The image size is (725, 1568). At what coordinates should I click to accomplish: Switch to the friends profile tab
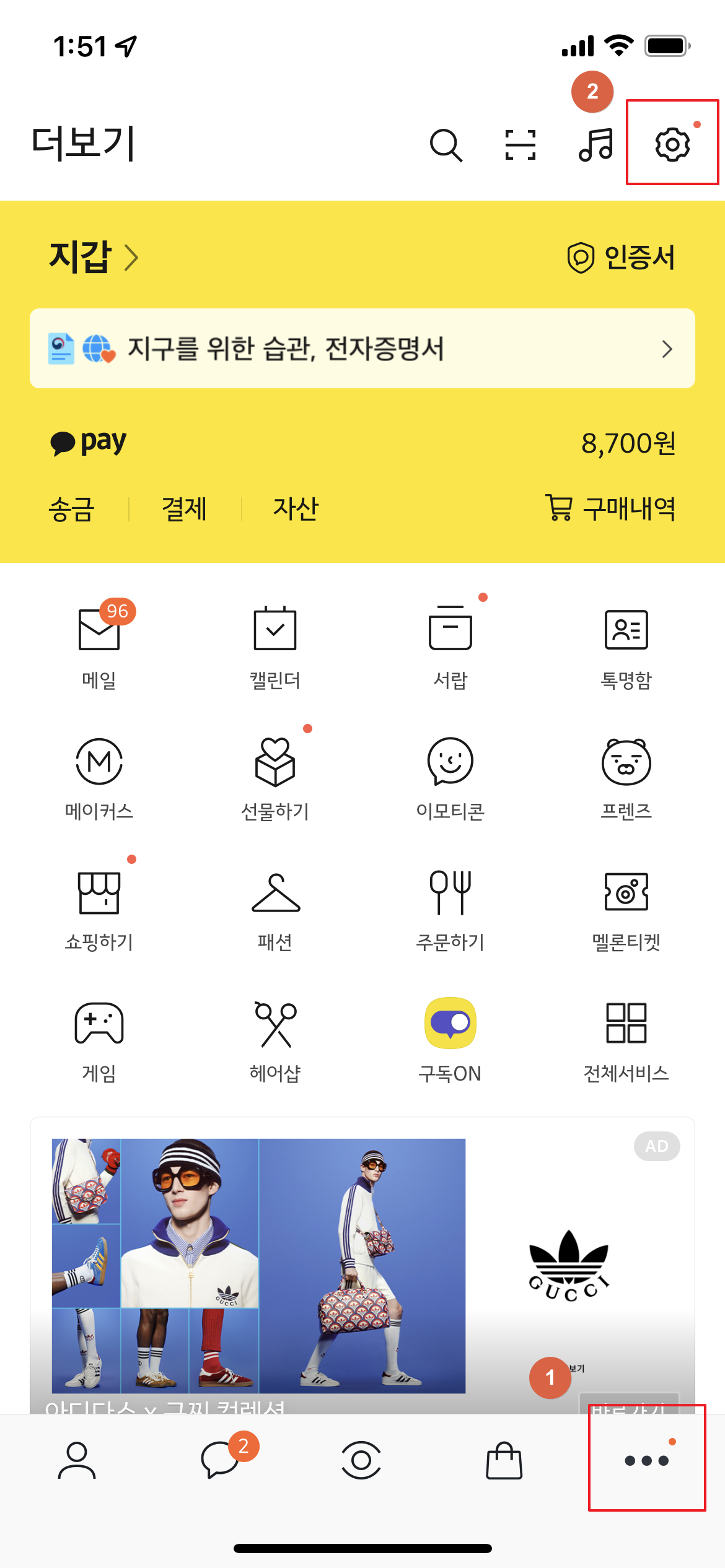tap(77, 1460)
